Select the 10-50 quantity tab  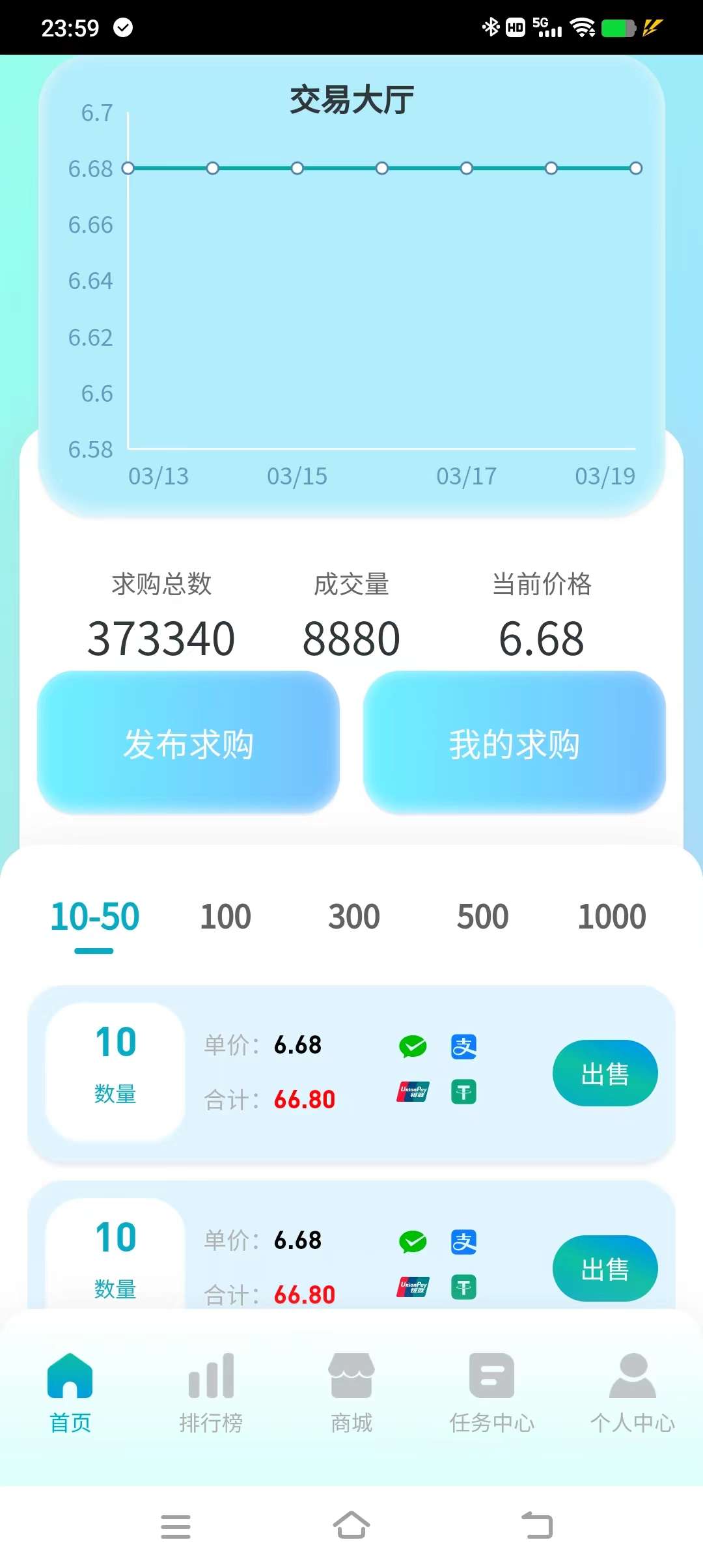pos(95,917)
